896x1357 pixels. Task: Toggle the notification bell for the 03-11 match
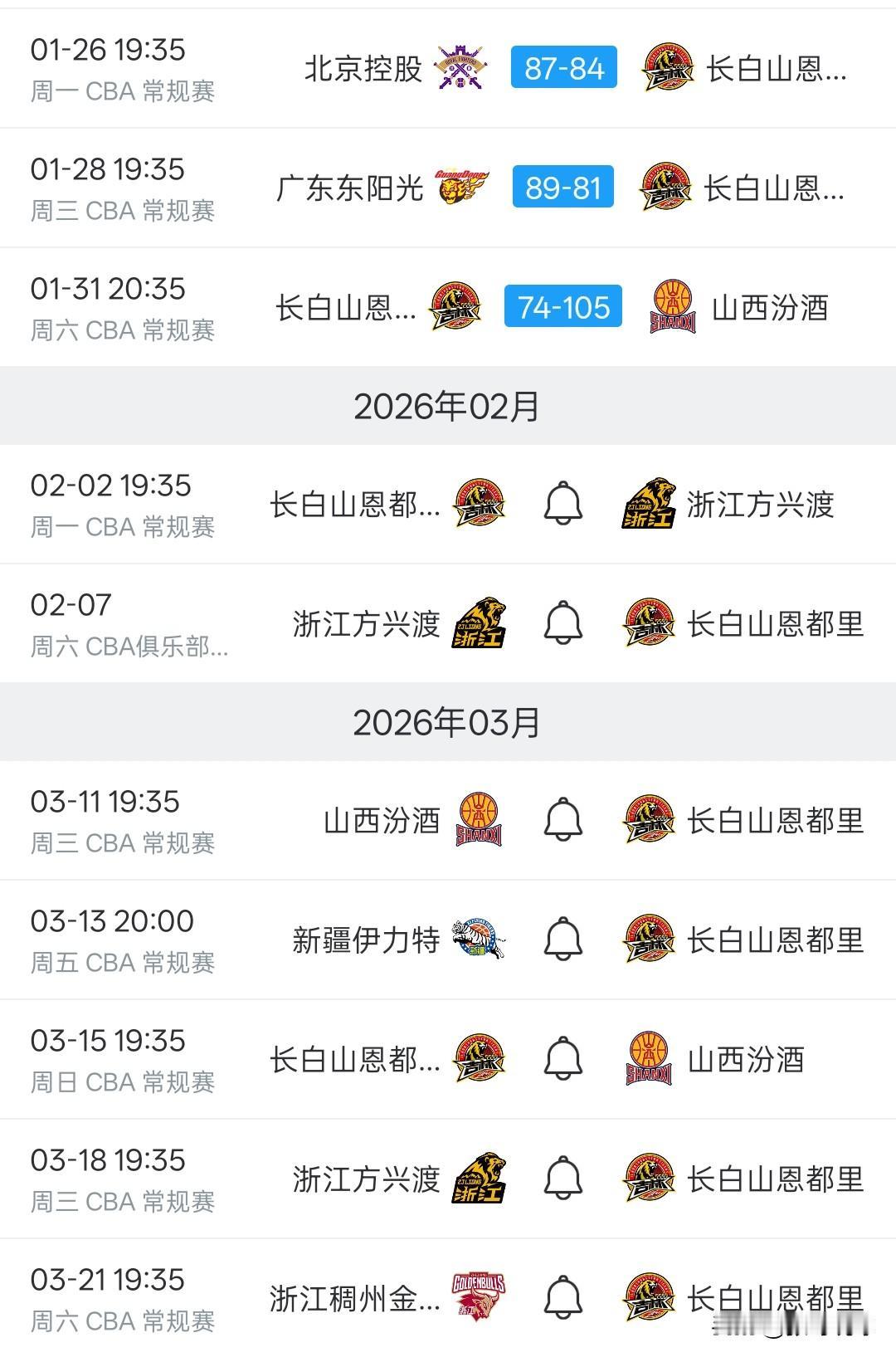(x=564, y=819)
